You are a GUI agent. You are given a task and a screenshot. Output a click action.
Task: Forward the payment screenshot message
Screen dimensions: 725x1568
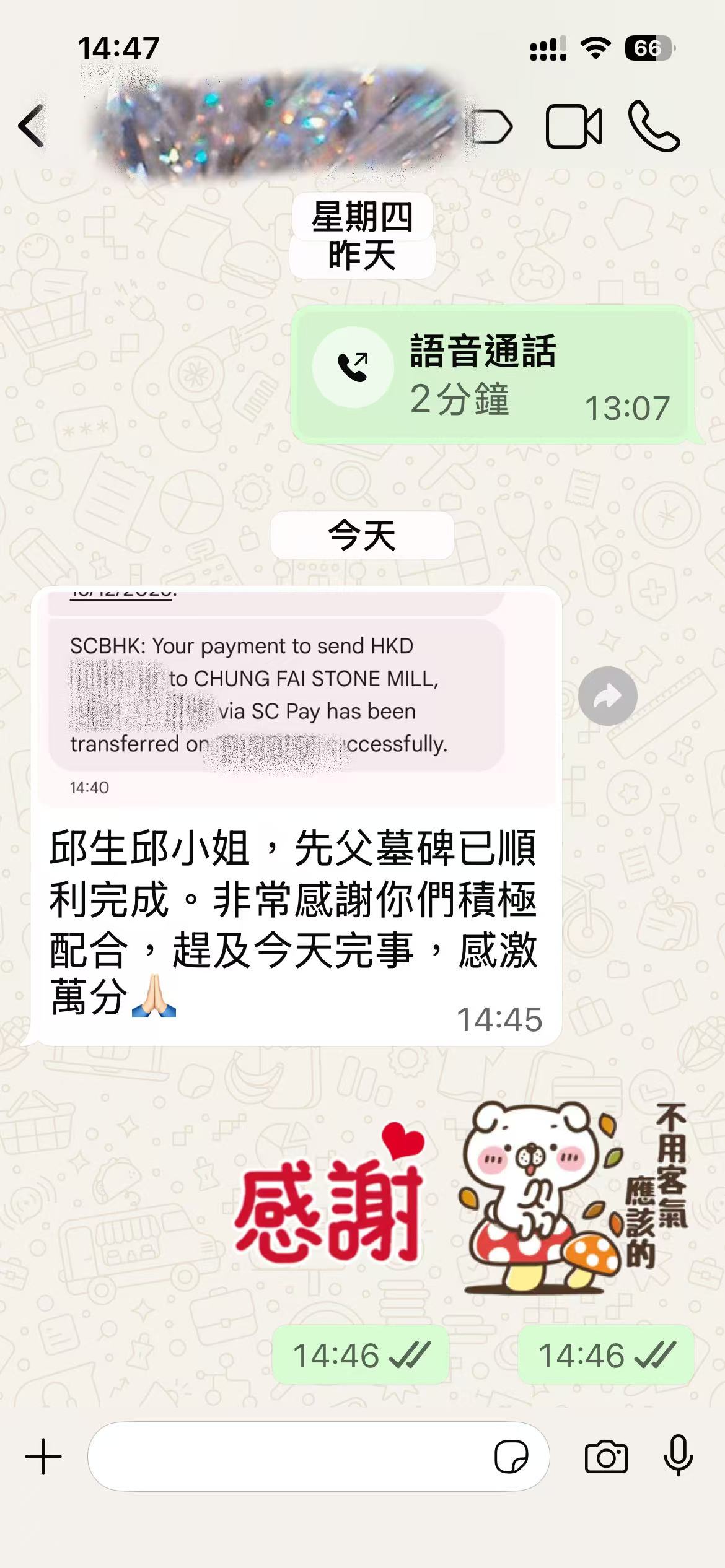click(607, 696)
